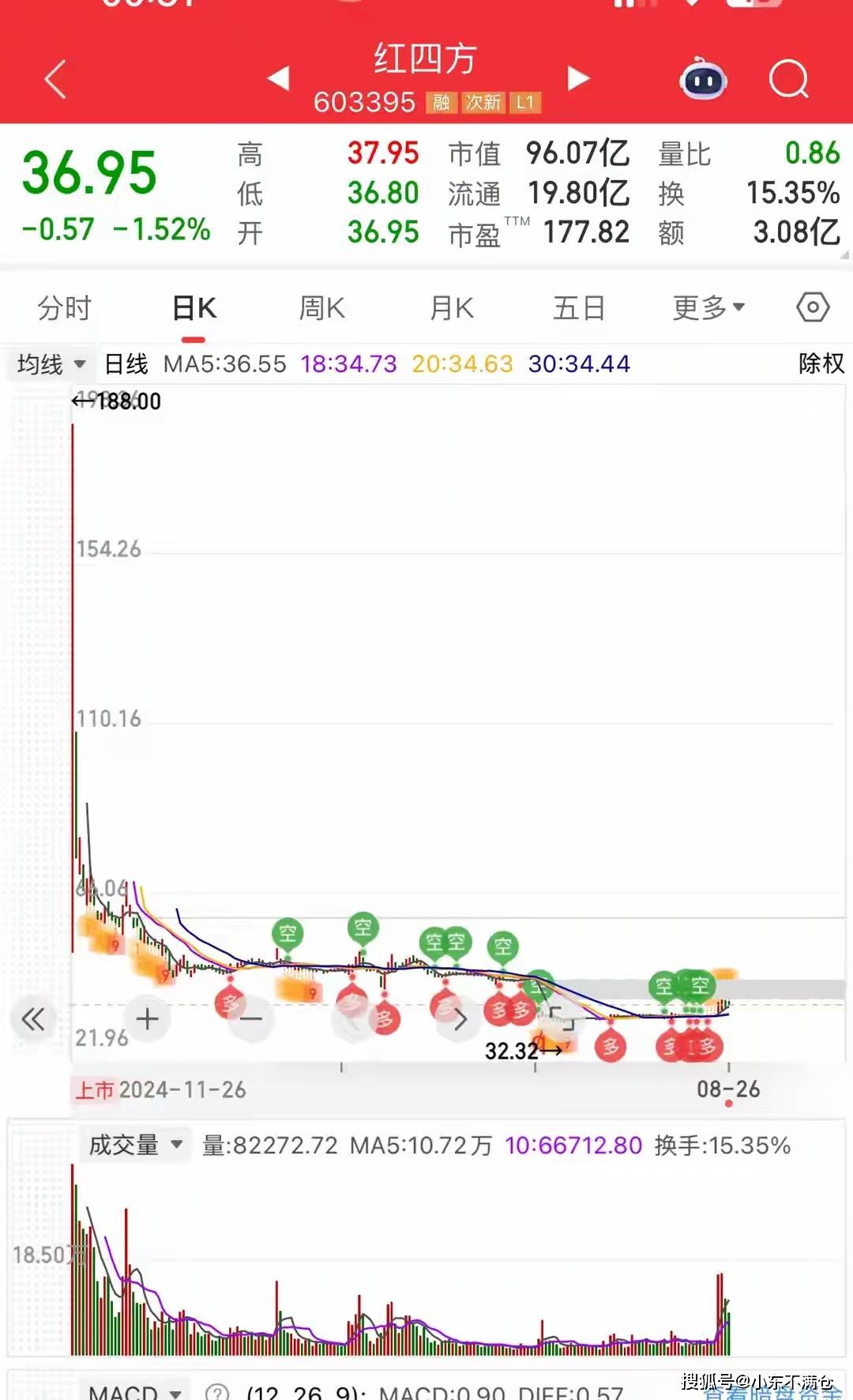Open the 均线 indicator dropdown
The image size is (853, 1400).
click(51, 364)
